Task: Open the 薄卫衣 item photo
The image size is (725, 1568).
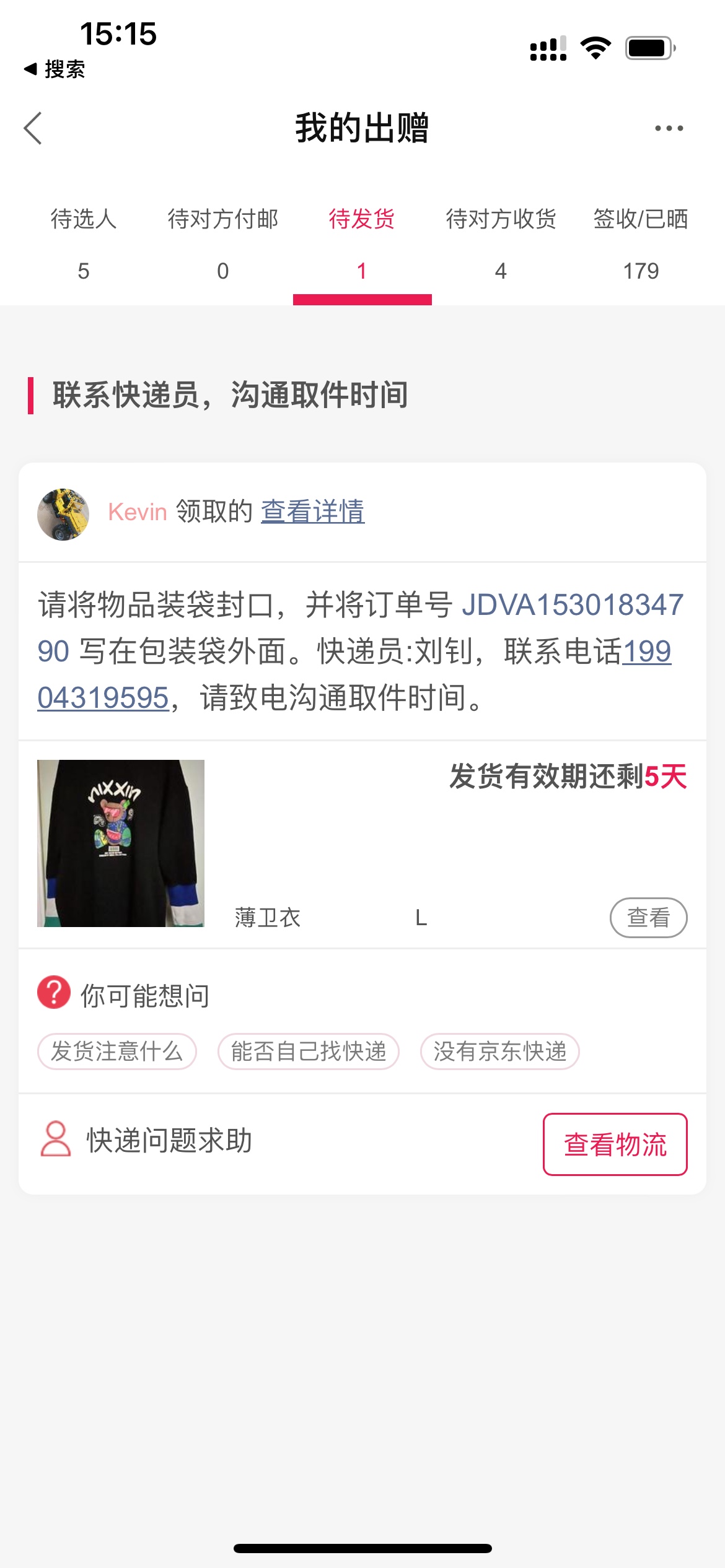Action: [x=121, y=843]
